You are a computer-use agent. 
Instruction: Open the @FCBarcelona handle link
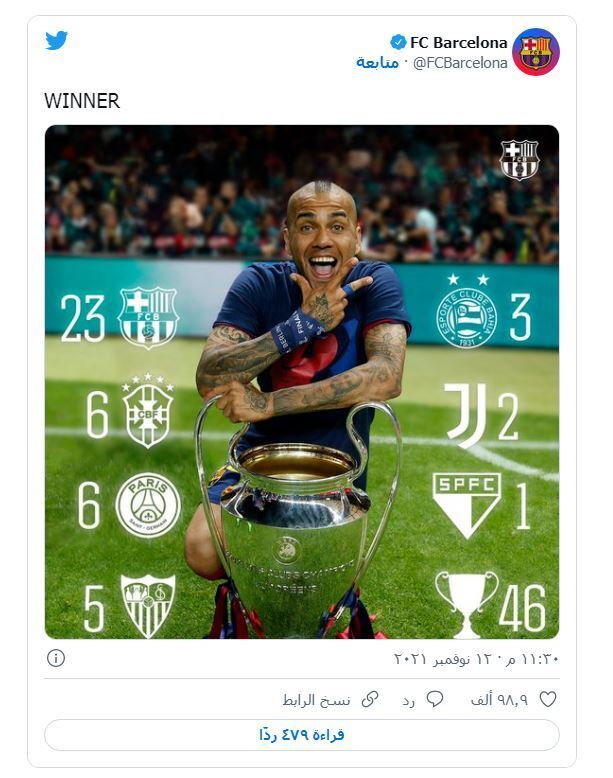pos(460,62)
